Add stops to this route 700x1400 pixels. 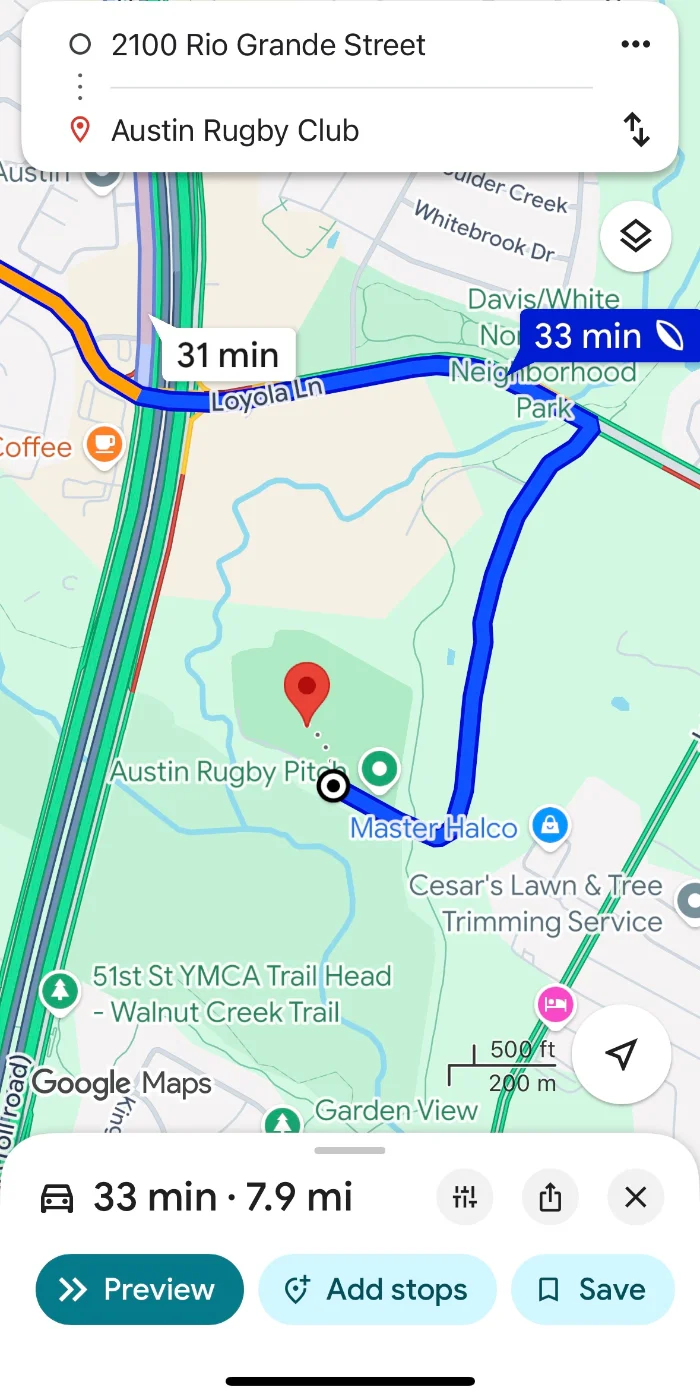point(378,1290)
